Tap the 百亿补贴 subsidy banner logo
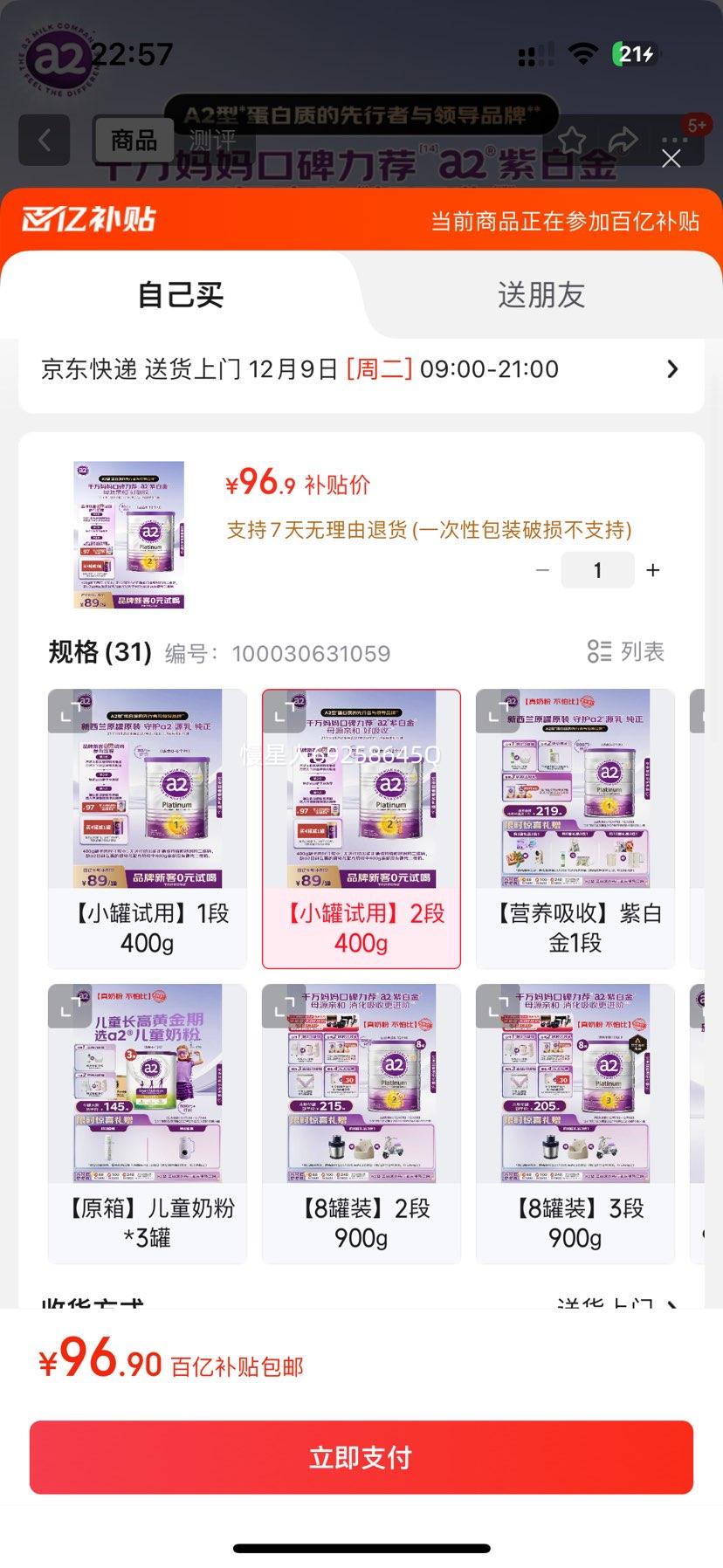The height and width of the screenshot is (1568, 723). [x=87, y=221]
